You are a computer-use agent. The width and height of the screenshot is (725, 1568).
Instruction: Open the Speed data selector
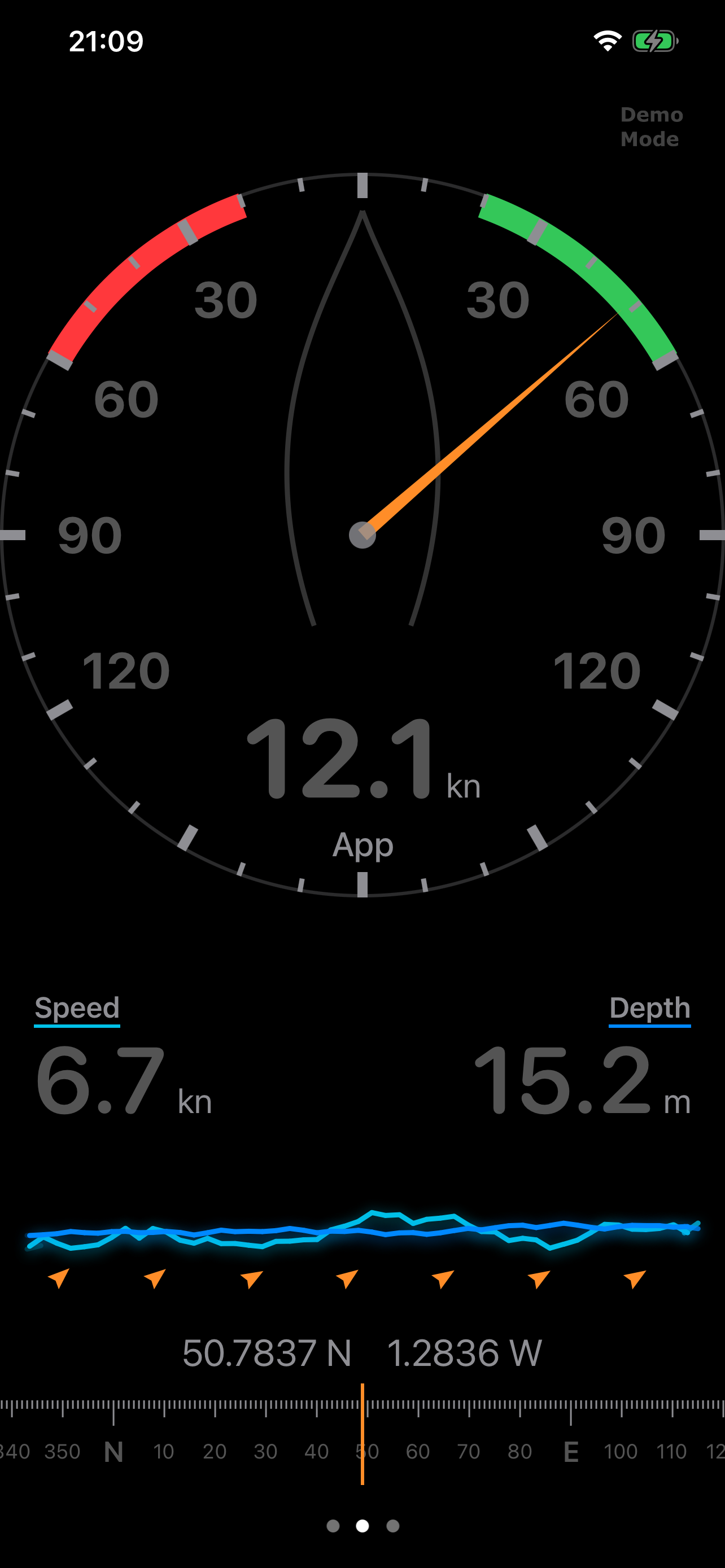(77, 1008)
